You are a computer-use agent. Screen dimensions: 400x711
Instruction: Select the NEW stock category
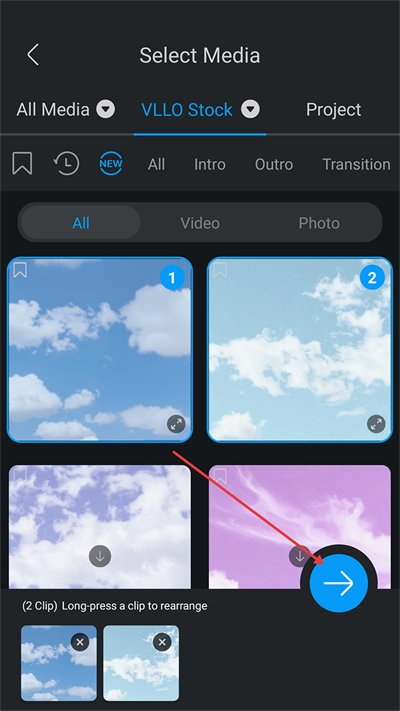(111, 163)
